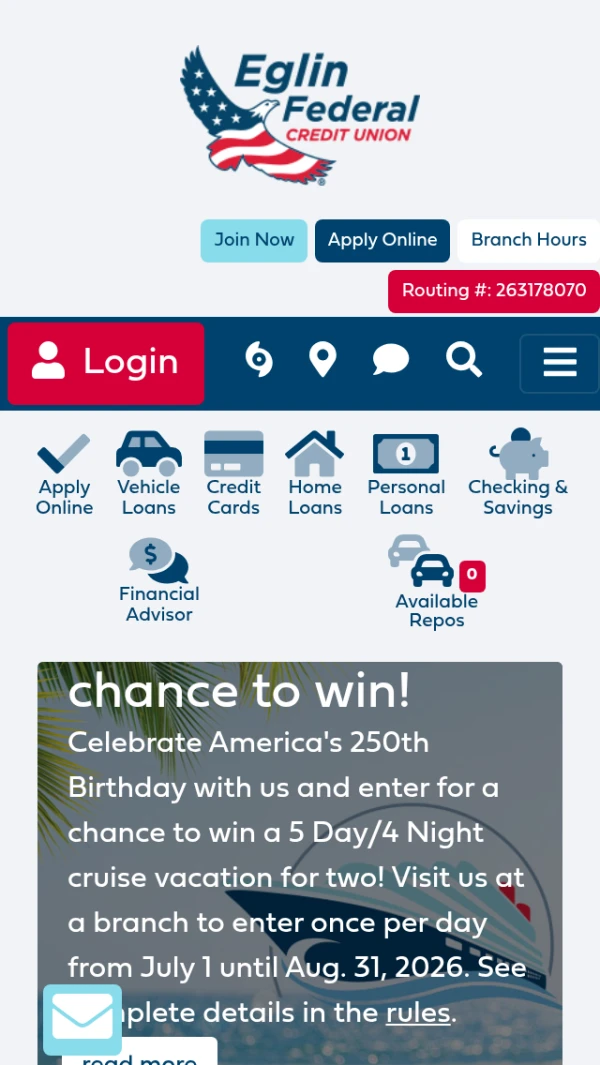600x1065 pixels.
Task: Open Credit Cards
Action: click(234, 474)
